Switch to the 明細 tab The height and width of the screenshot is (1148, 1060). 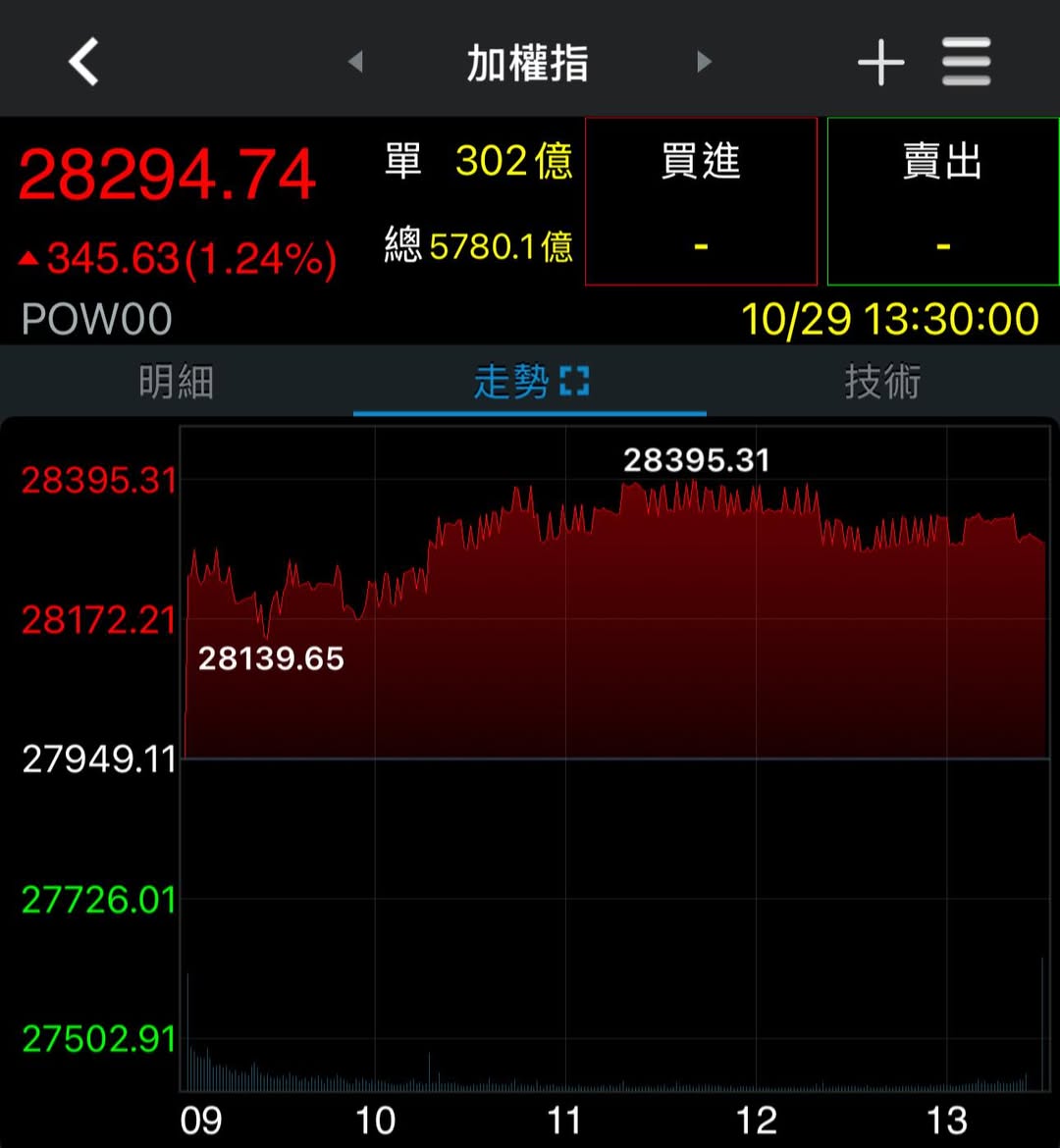[x=177, y=382]
